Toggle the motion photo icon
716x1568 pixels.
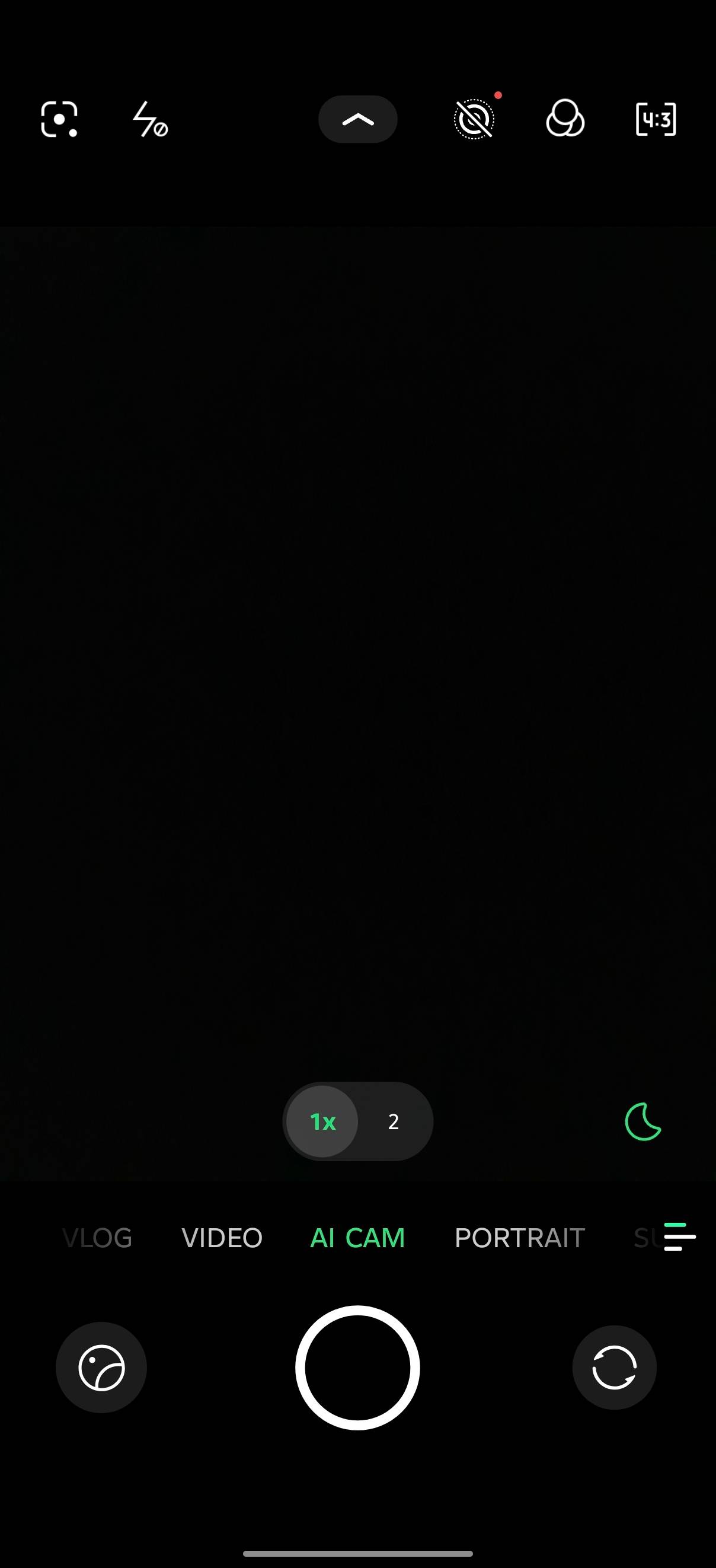tap(475, 119)
